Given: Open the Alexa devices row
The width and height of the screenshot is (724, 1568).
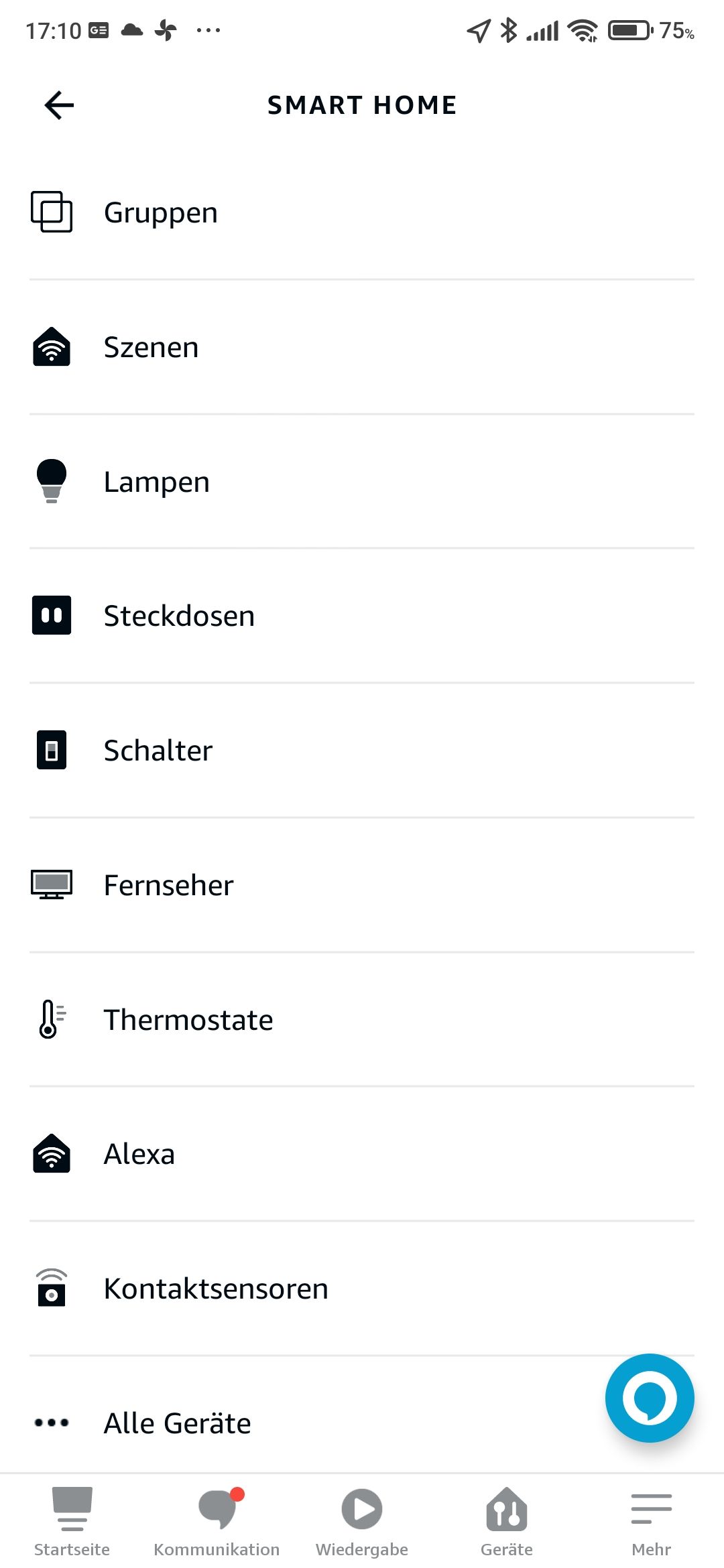Looking at the screenshot, I should coord(139,1154).
